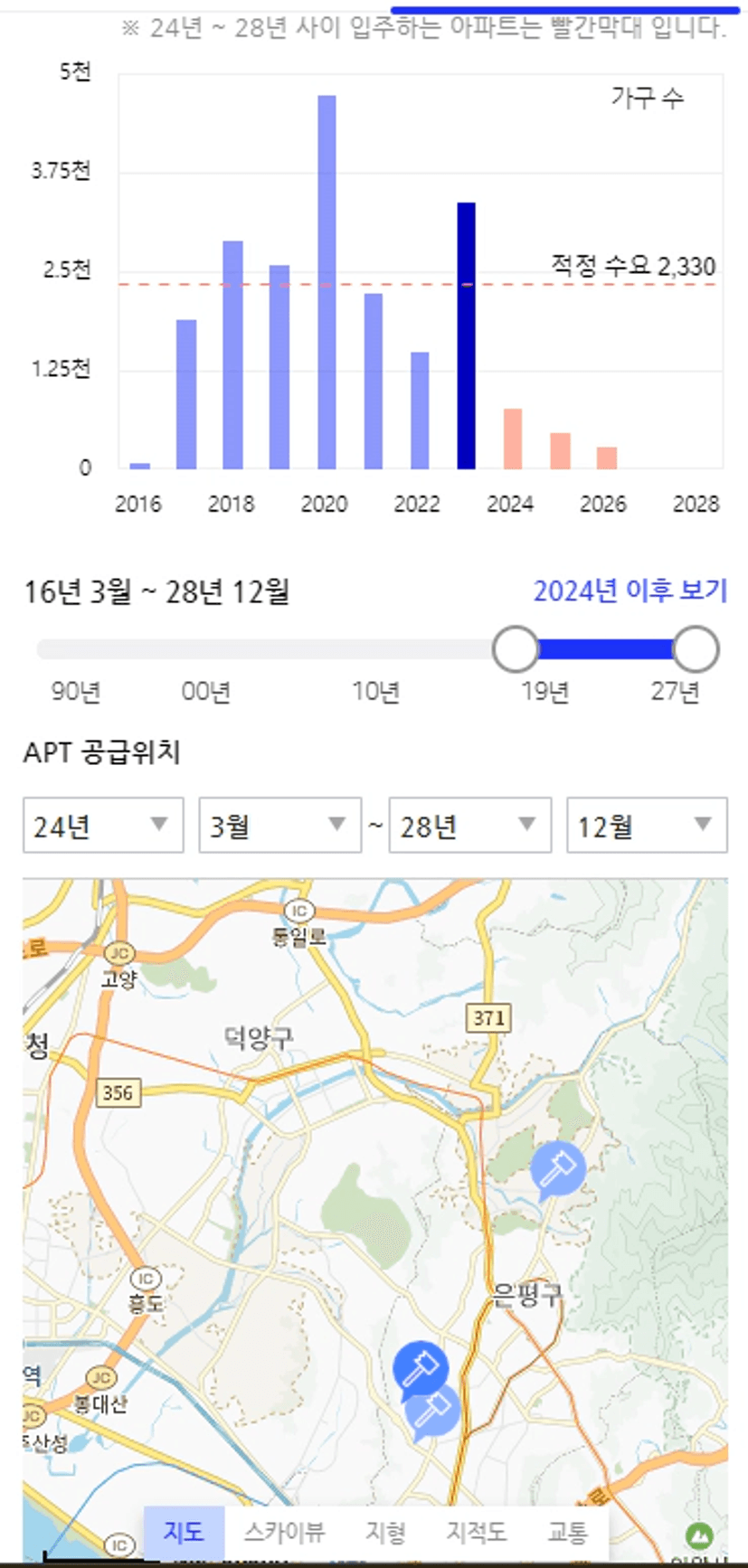748x1568 pixels.
Task: Tap the right slider handle near 27년
Action: [x=696, y=649]
